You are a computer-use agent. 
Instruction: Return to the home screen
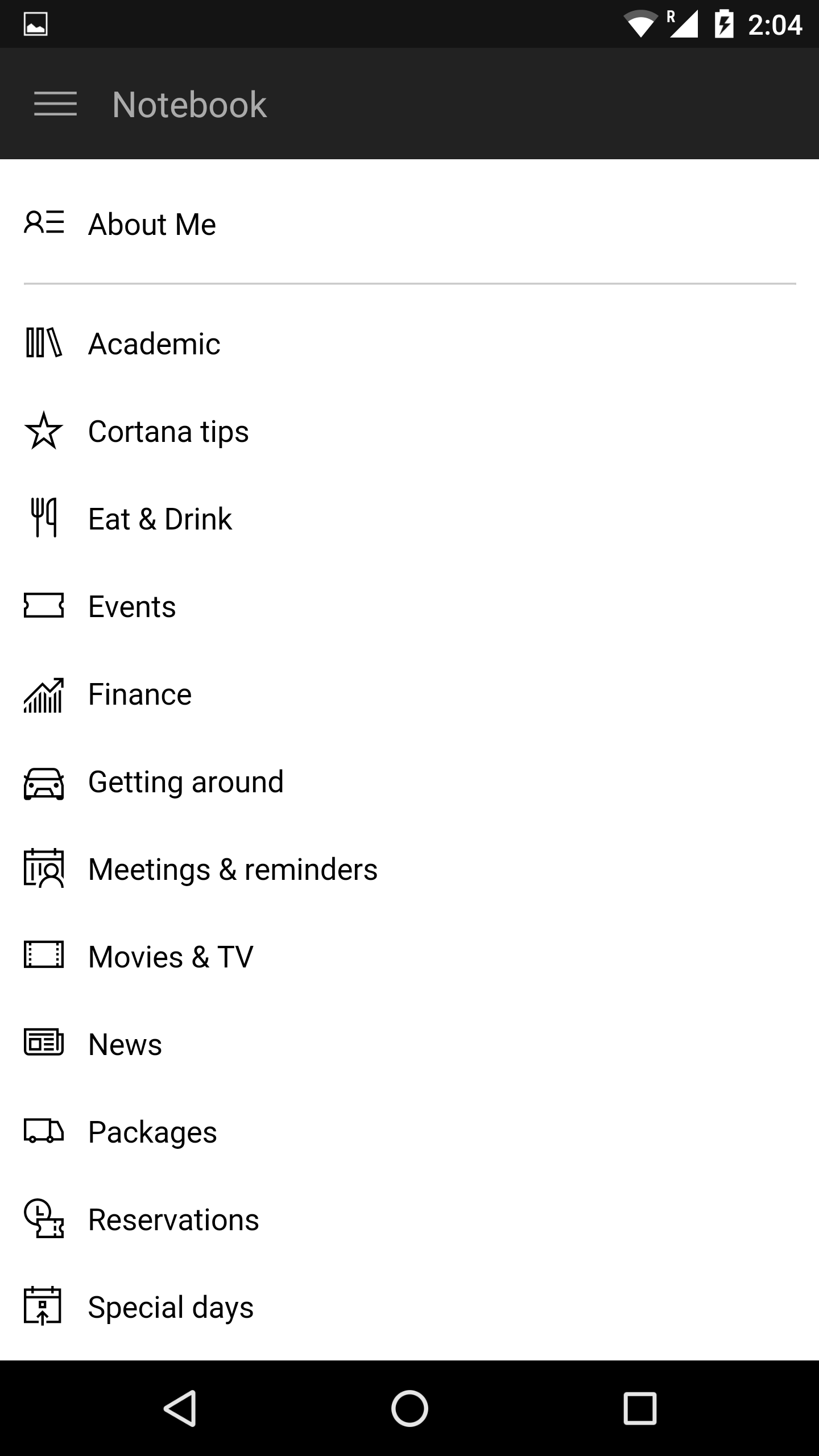coord(409,1408)
